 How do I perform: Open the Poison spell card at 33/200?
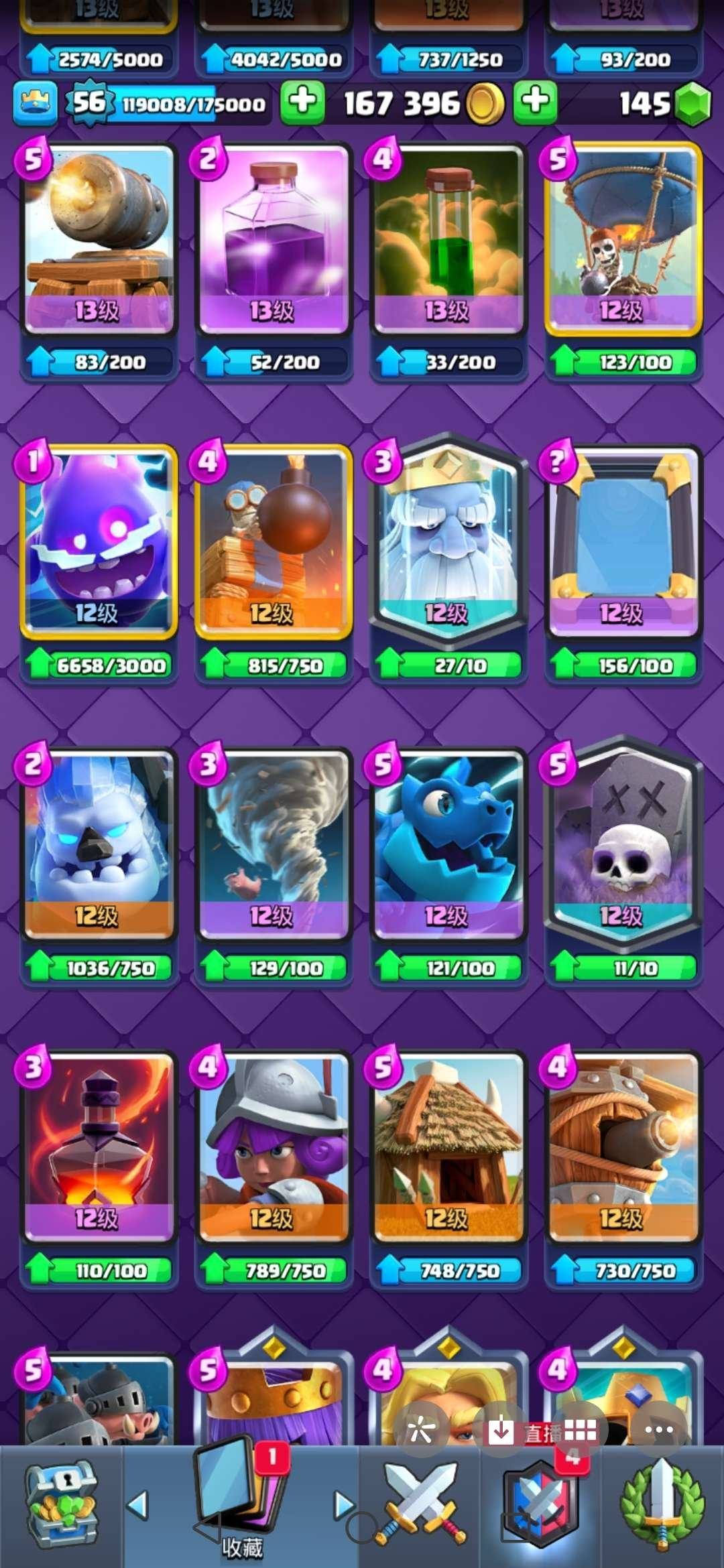pyautogui.click(x=448, y=241)
